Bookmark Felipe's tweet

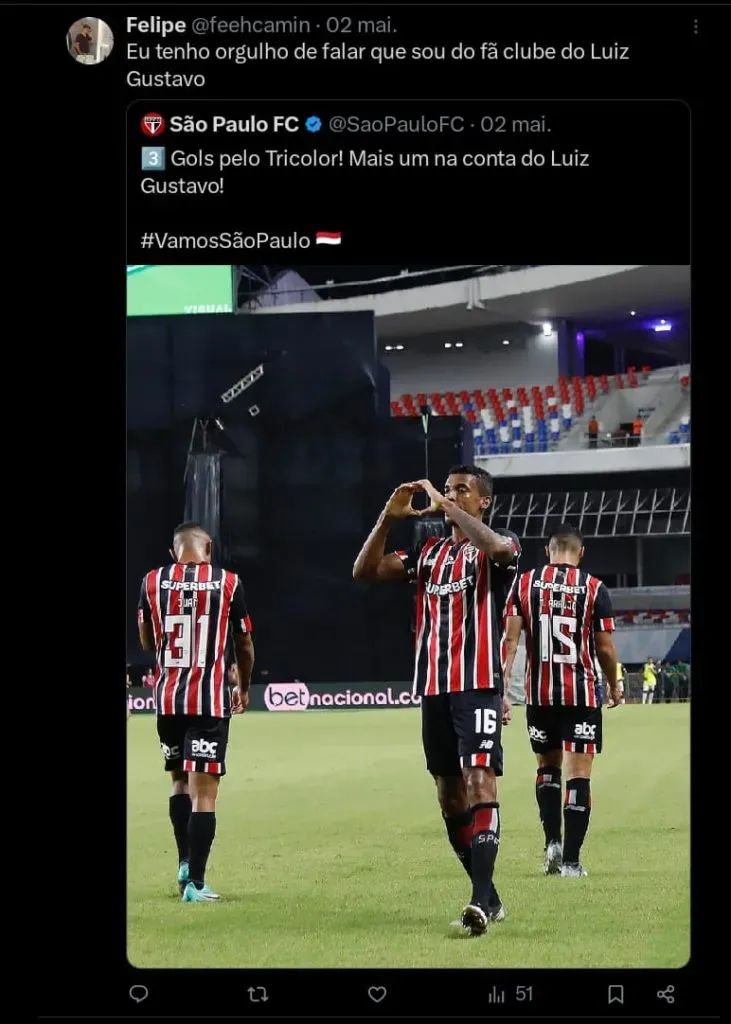pos(616,993)
